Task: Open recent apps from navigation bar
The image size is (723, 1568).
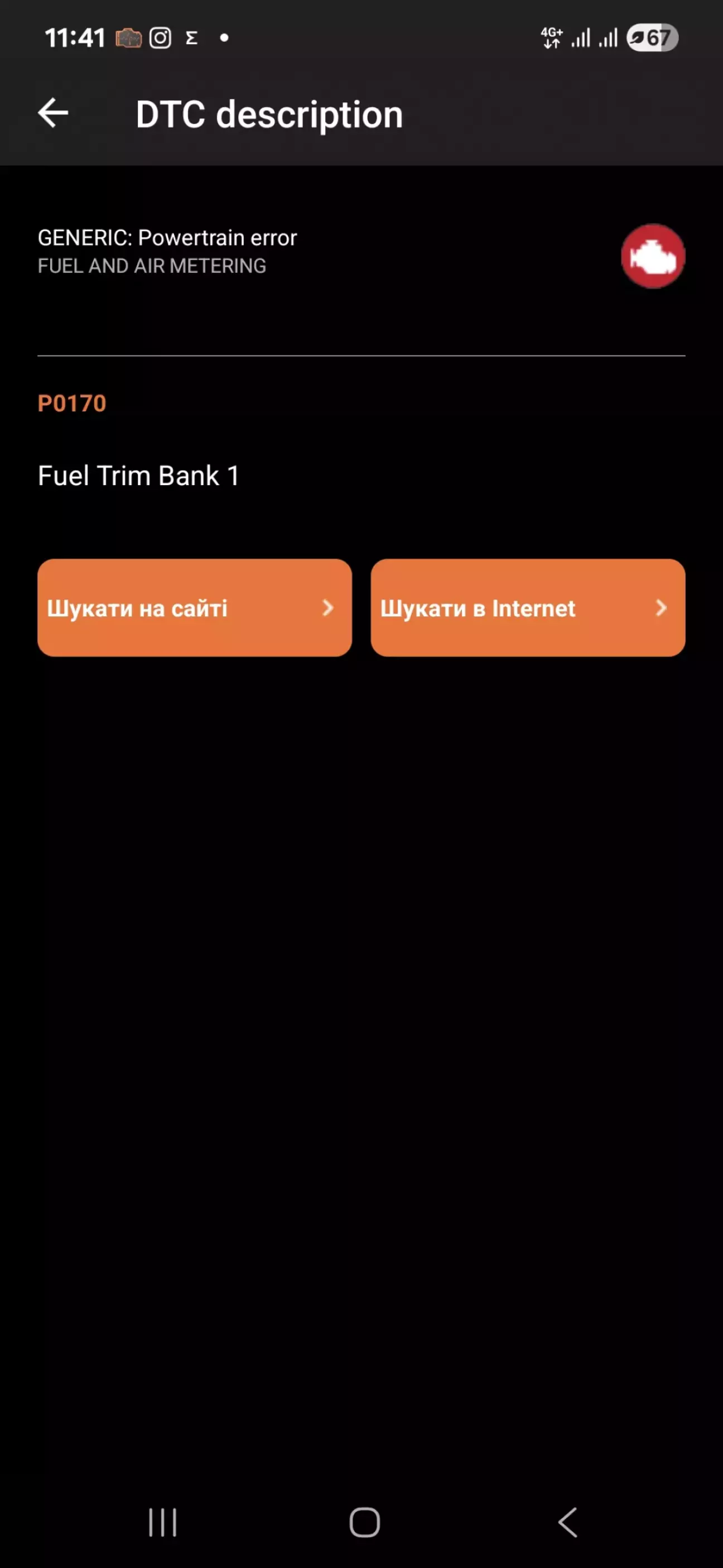Action: (x=162, y=1522)
